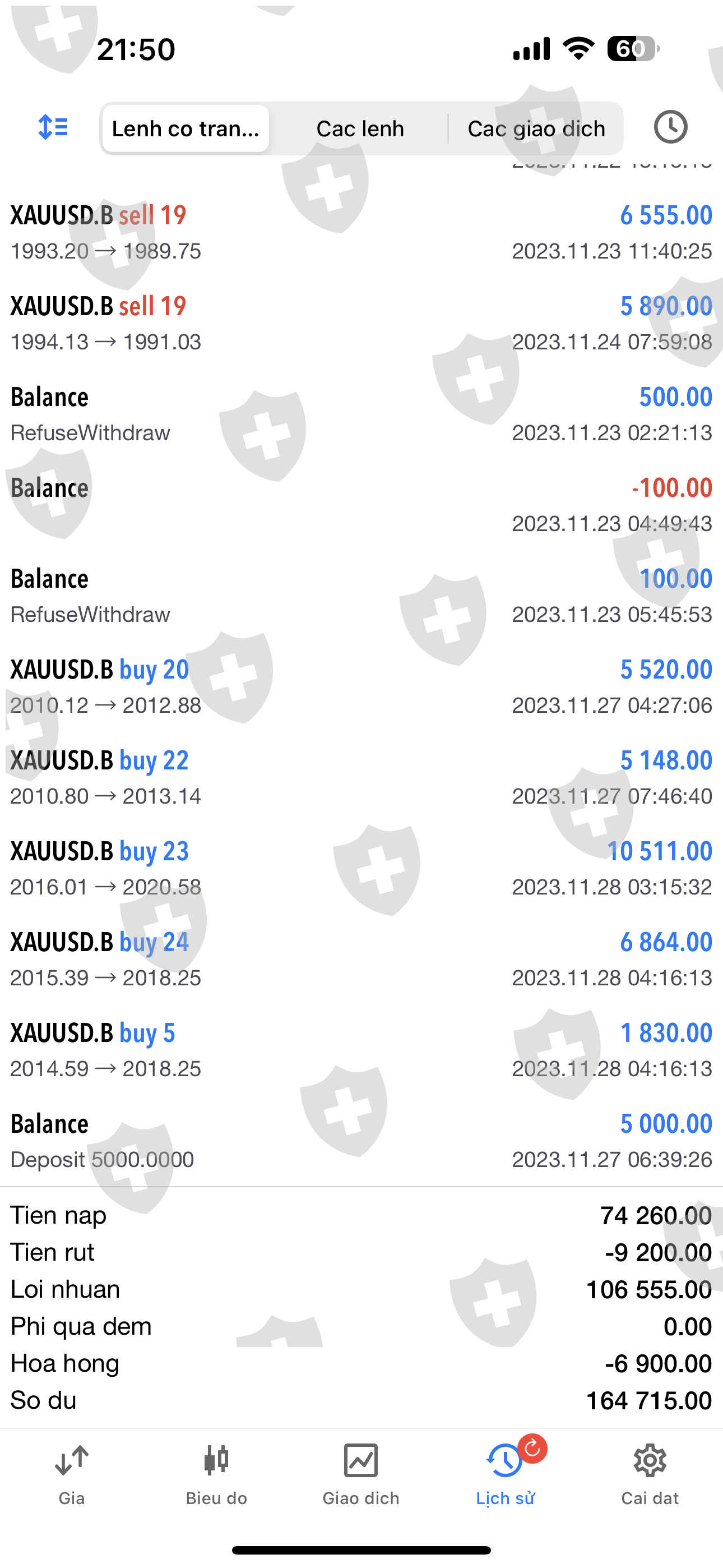Expand the sell 19 trade with 6 555.00 profit
This screenshot has width=723, height=1568.
(361, 233)
